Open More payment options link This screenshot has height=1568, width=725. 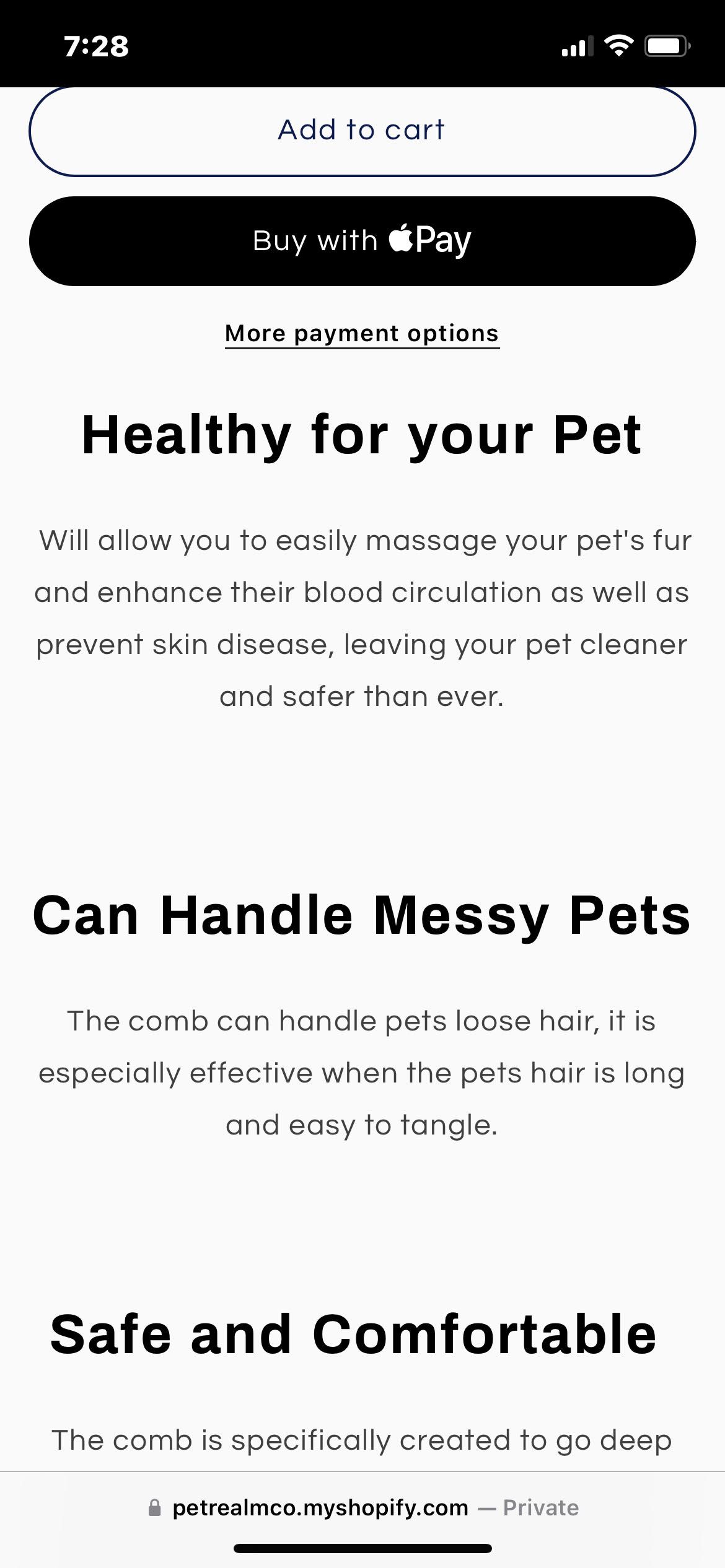pyautogui.click(x=362, y=334)
